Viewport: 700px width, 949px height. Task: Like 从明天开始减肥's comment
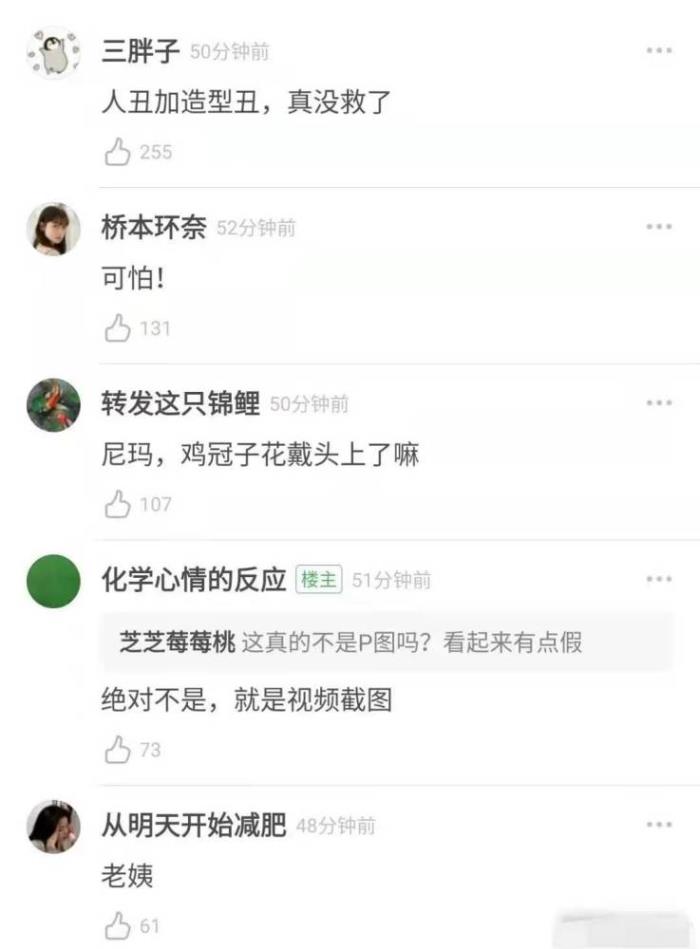[x=118, y=925]
